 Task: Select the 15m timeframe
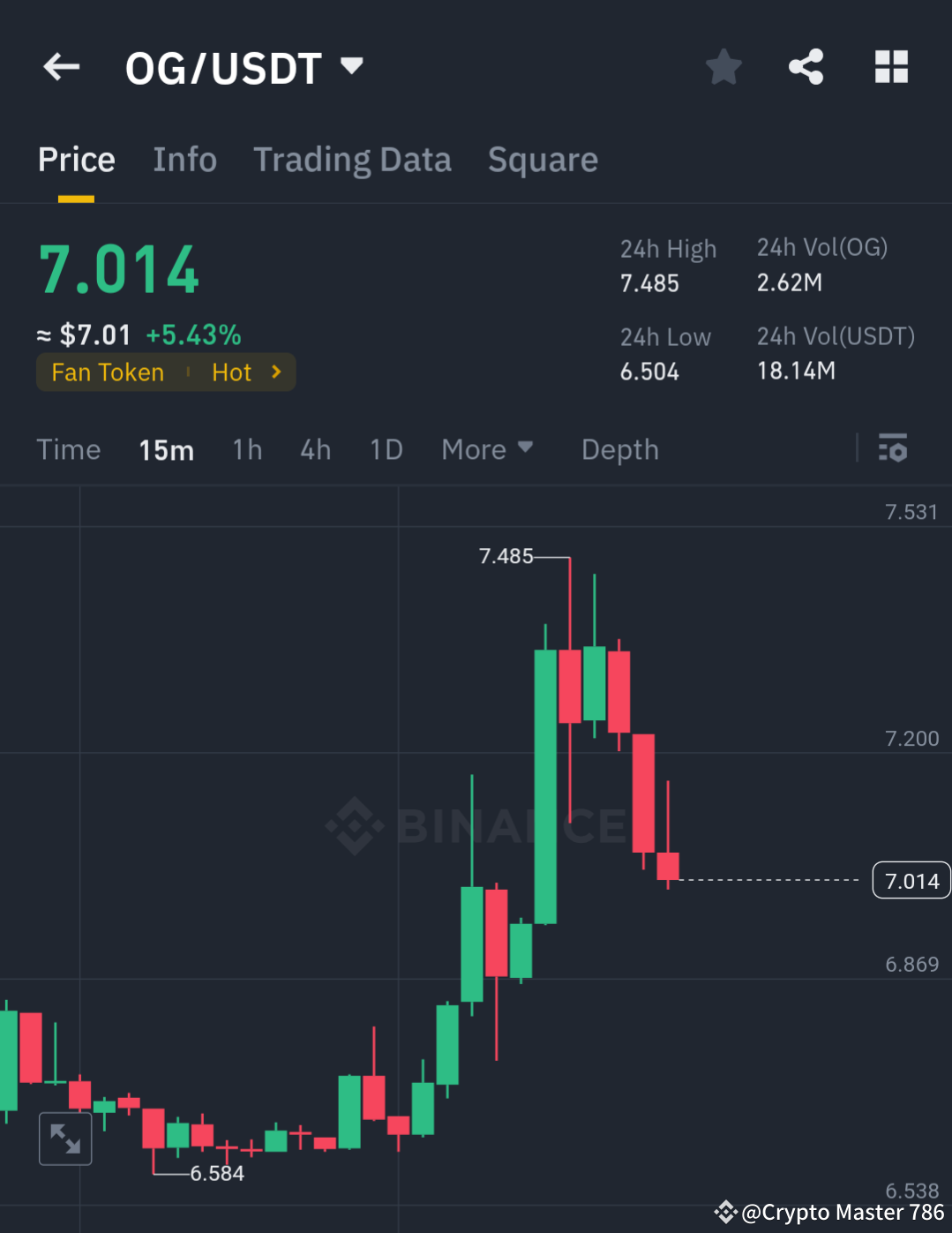click(x=166, y=449)
